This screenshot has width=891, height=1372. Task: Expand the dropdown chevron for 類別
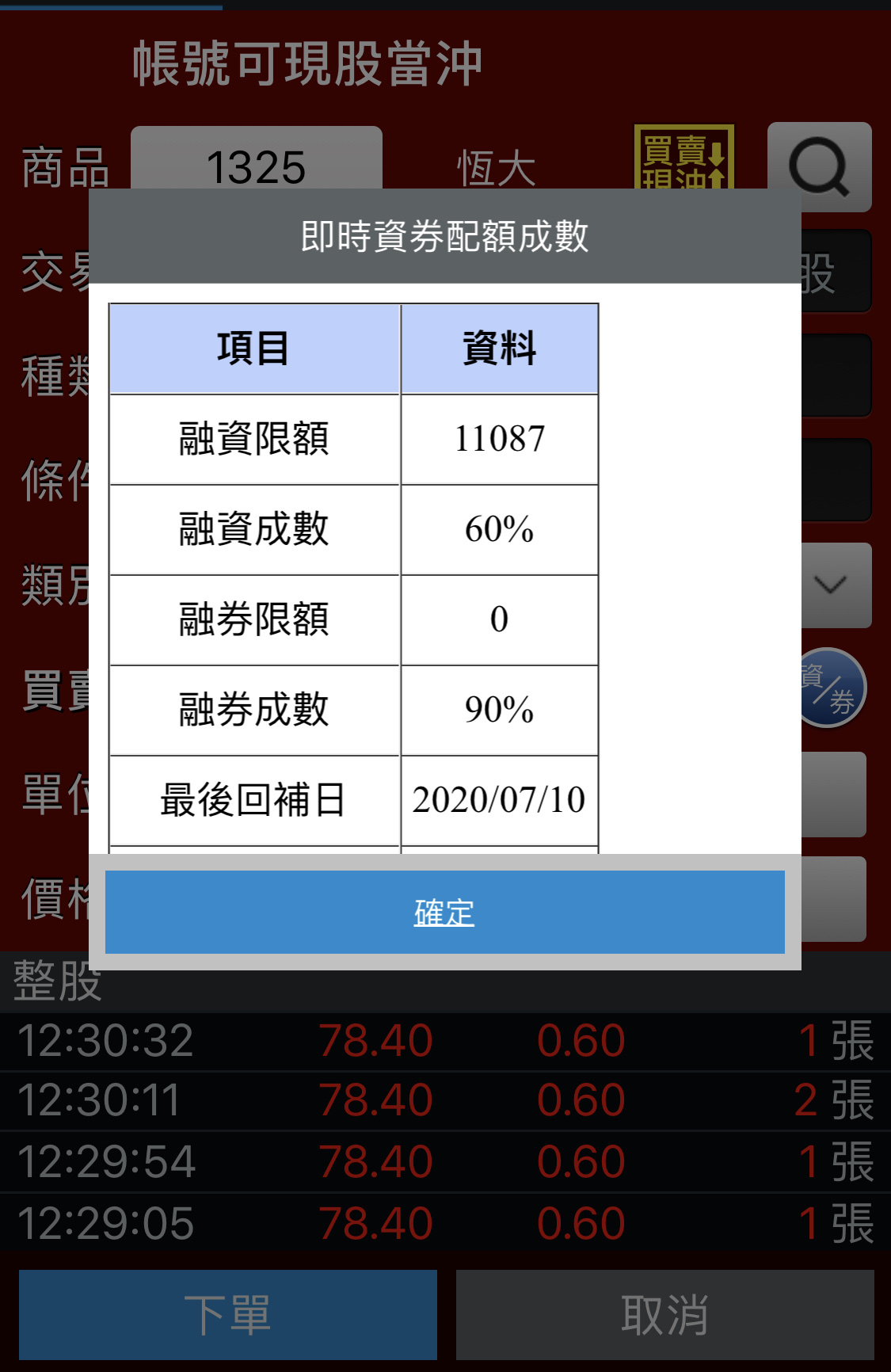pos(833,585)
